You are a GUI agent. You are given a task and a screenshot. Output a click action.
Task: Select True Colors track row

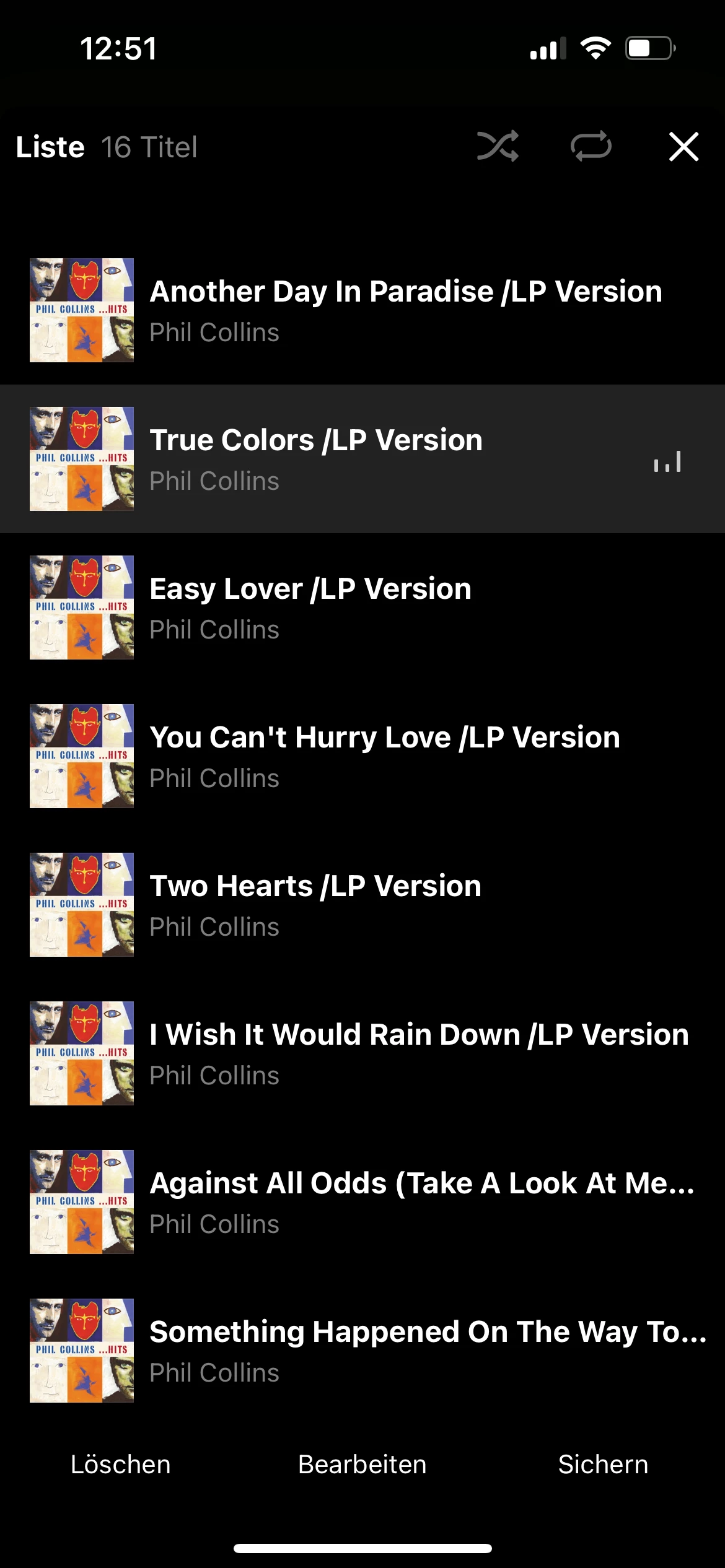362,459
